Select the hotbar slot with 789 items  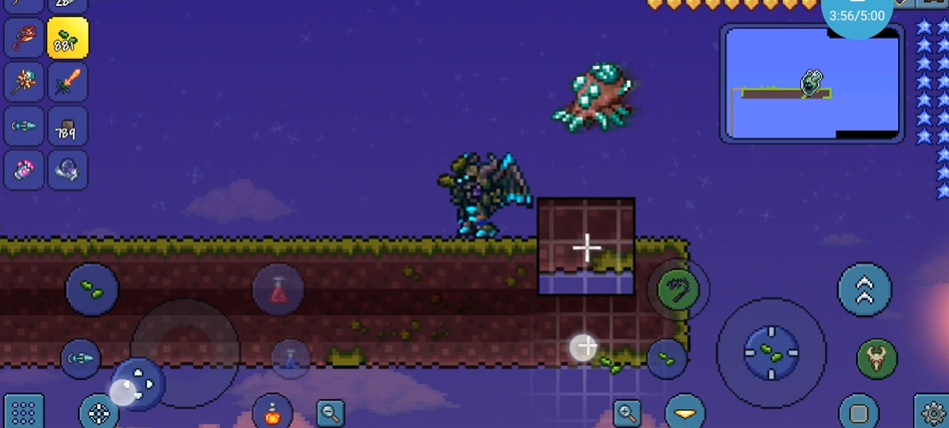(x=68, y=127)
